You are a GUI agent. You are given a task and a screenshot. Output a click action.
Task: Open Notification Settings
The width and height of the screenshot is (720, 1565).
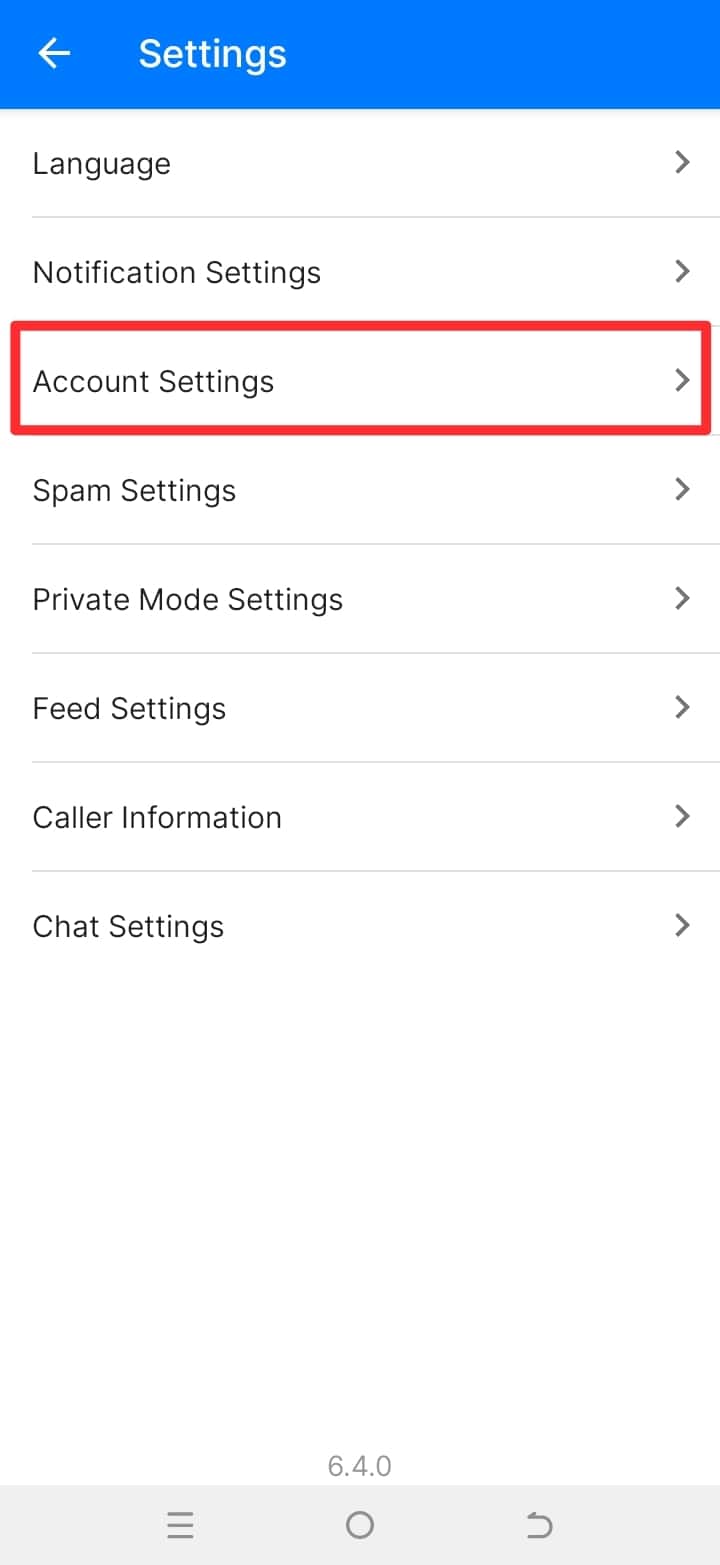(360, 272)
